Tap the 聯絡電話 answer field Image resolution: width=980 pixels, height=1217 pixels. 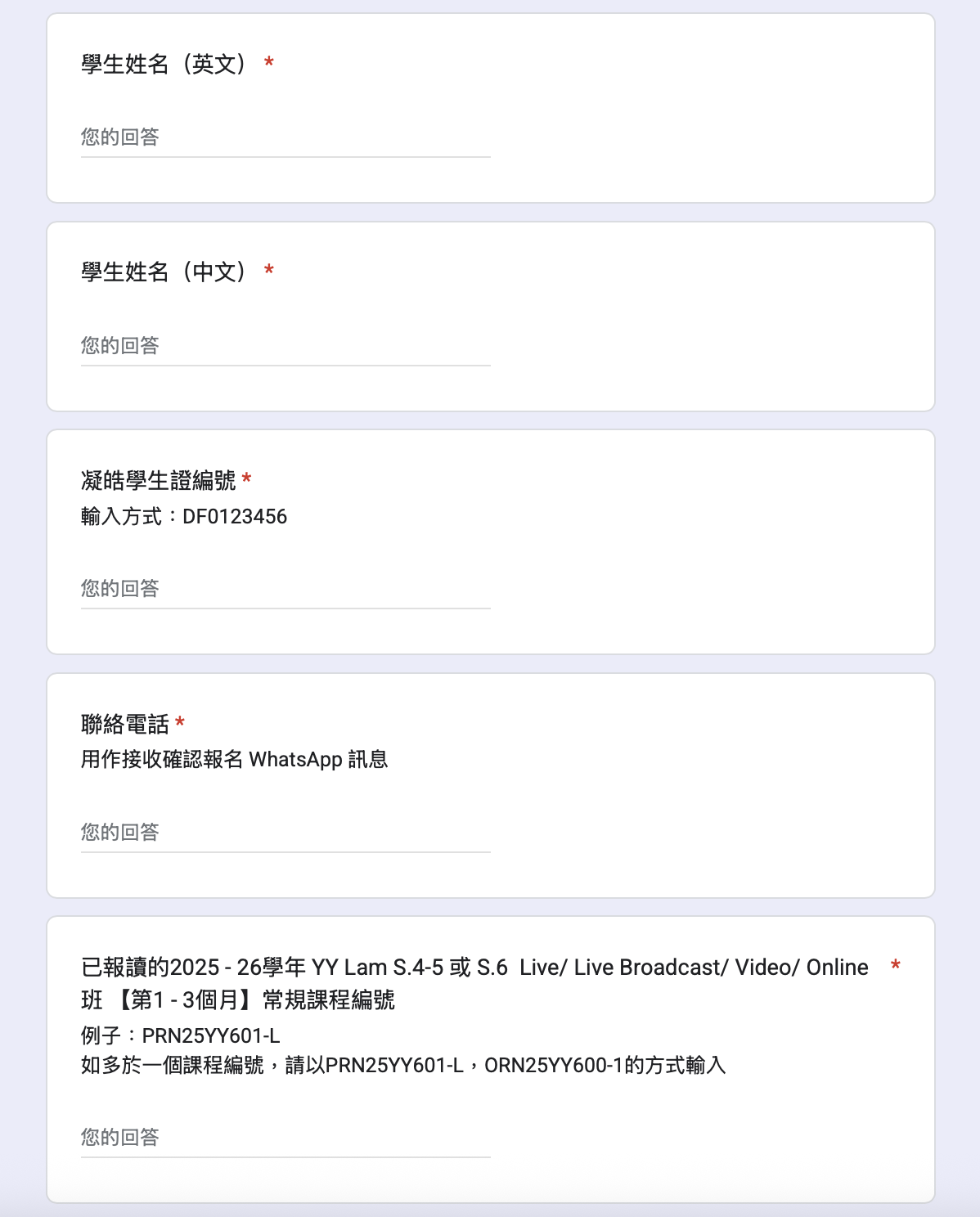285,833
